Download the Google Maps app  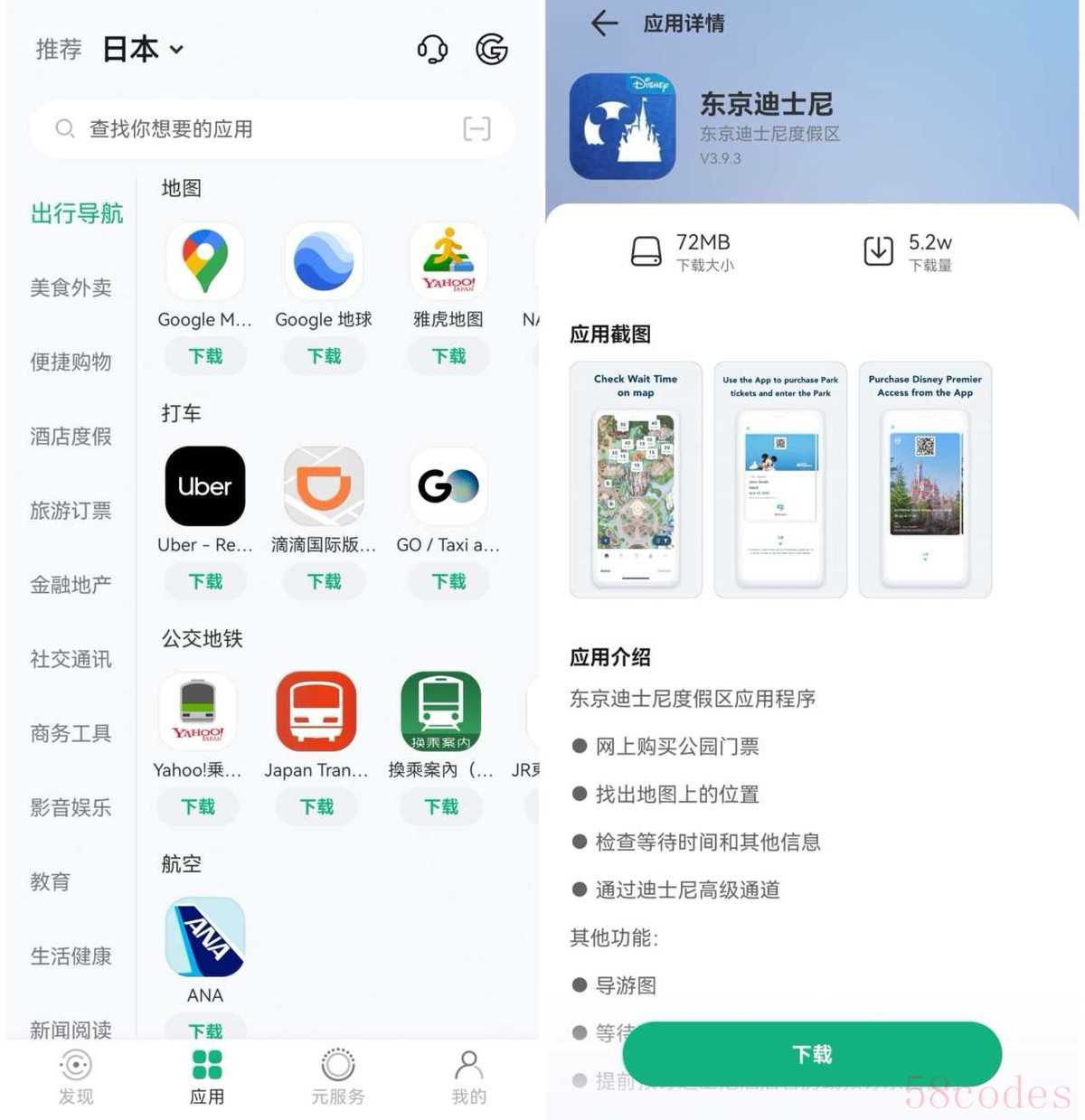(x=205, y=356)
